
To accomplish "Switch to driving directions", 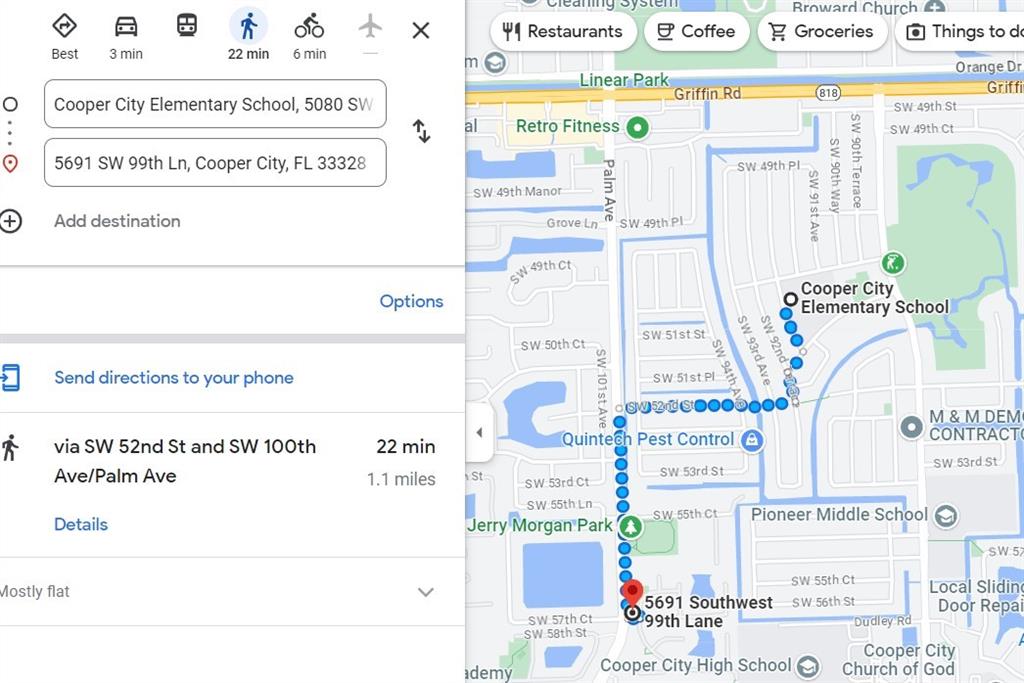I will coord(126,36).
